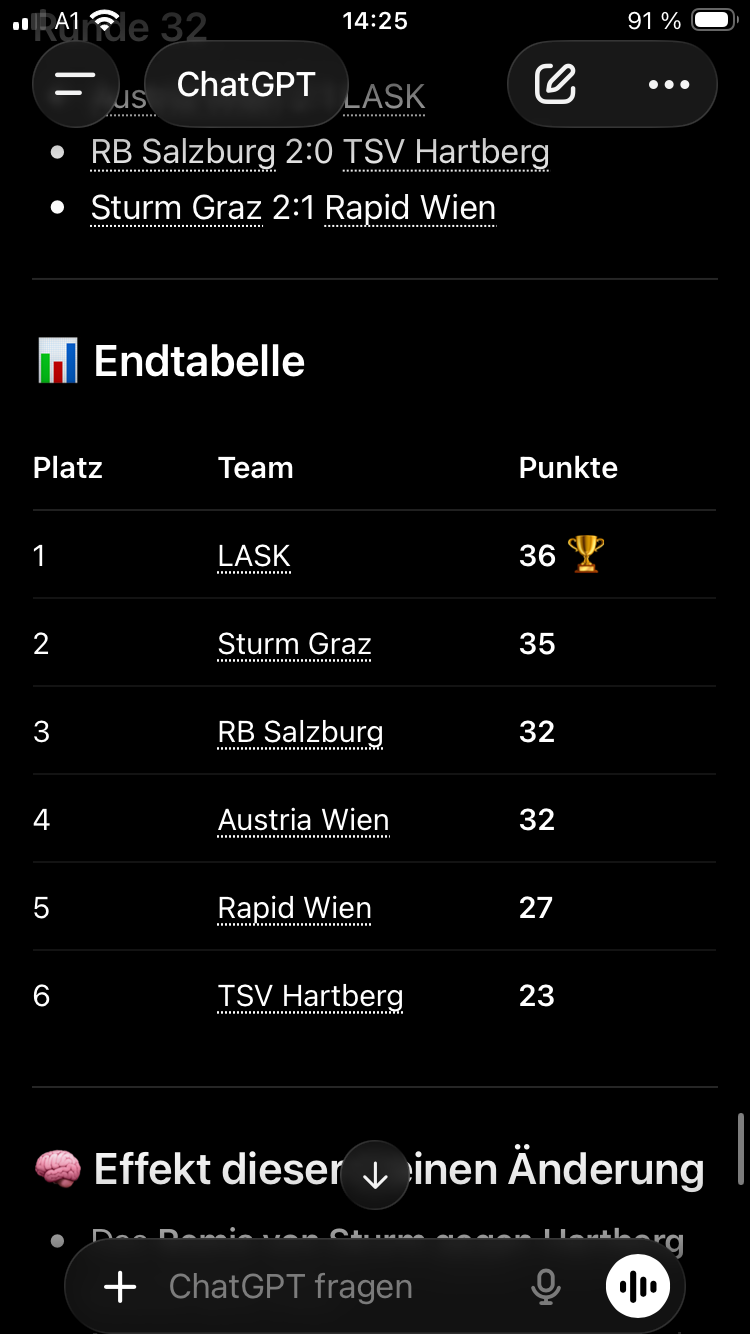The height and width of the screenshot is (1334, 750).
Task: Open the Rapid Wien link in the table
Action: [x=294, y=908]
